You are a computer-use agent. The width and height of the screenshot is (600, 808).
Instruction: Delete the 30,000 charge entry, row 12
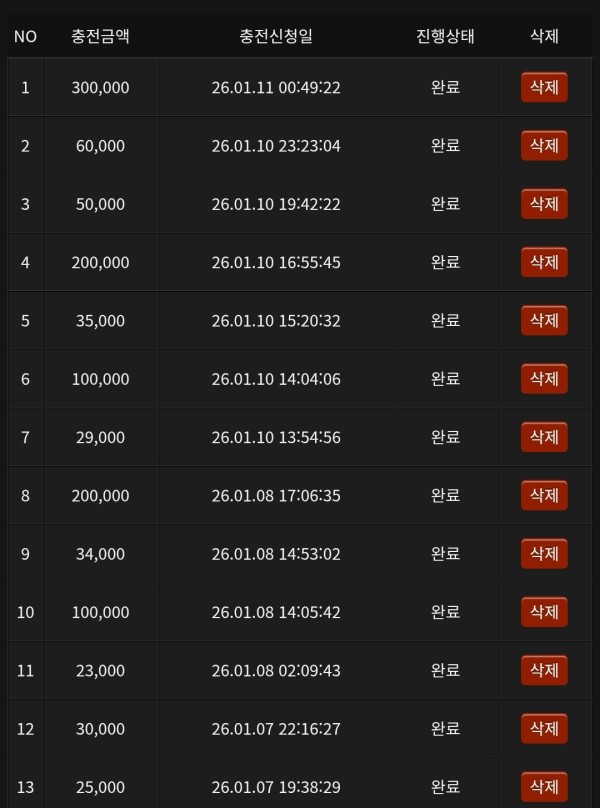544,728
